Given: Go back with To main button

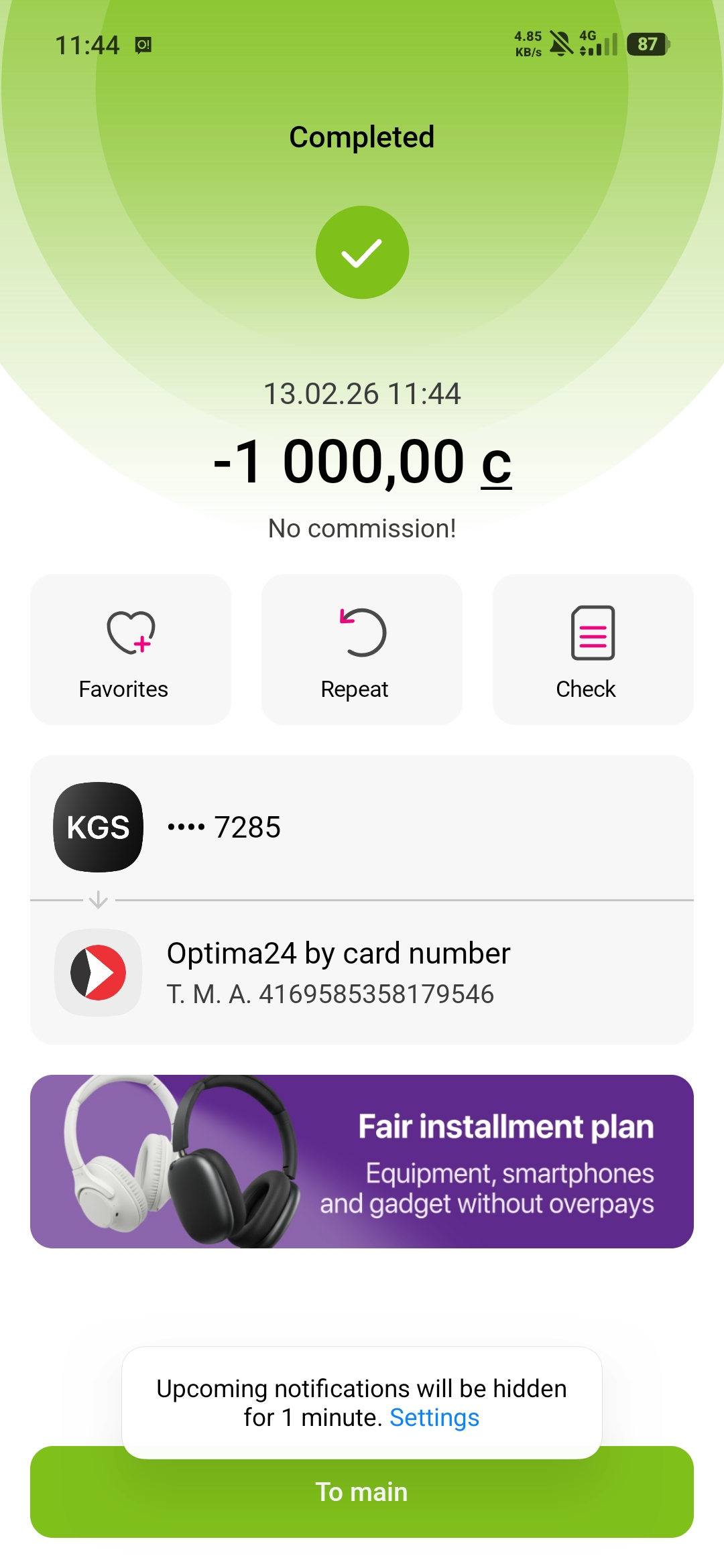Looking at the screenshot, I should click(x=362, y=1501).
